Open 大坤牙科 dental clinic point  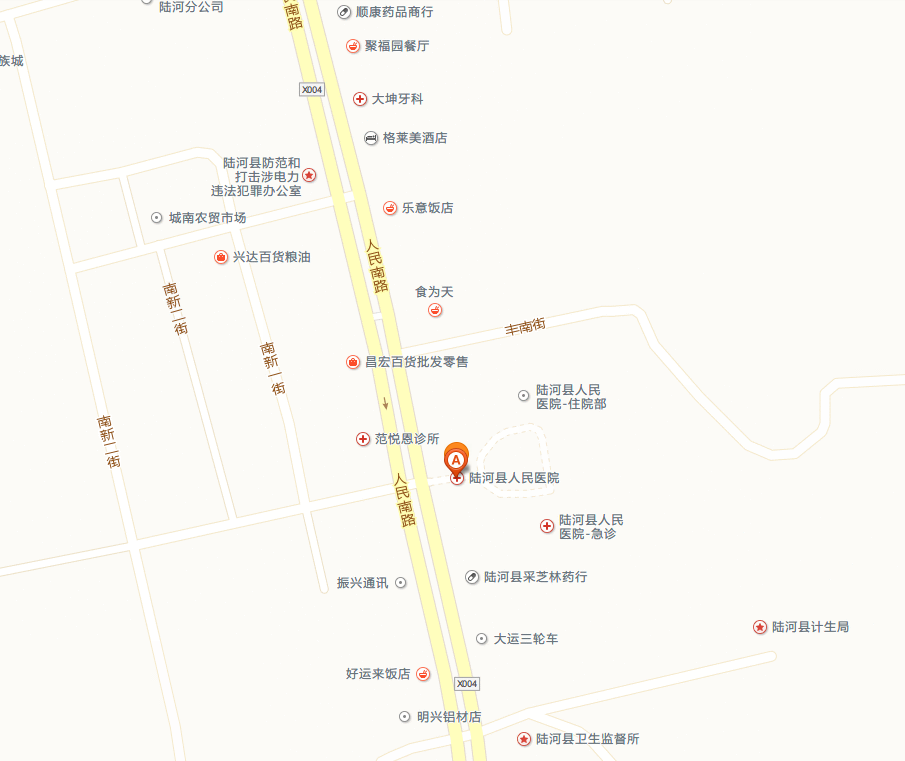tap(360, 99)
